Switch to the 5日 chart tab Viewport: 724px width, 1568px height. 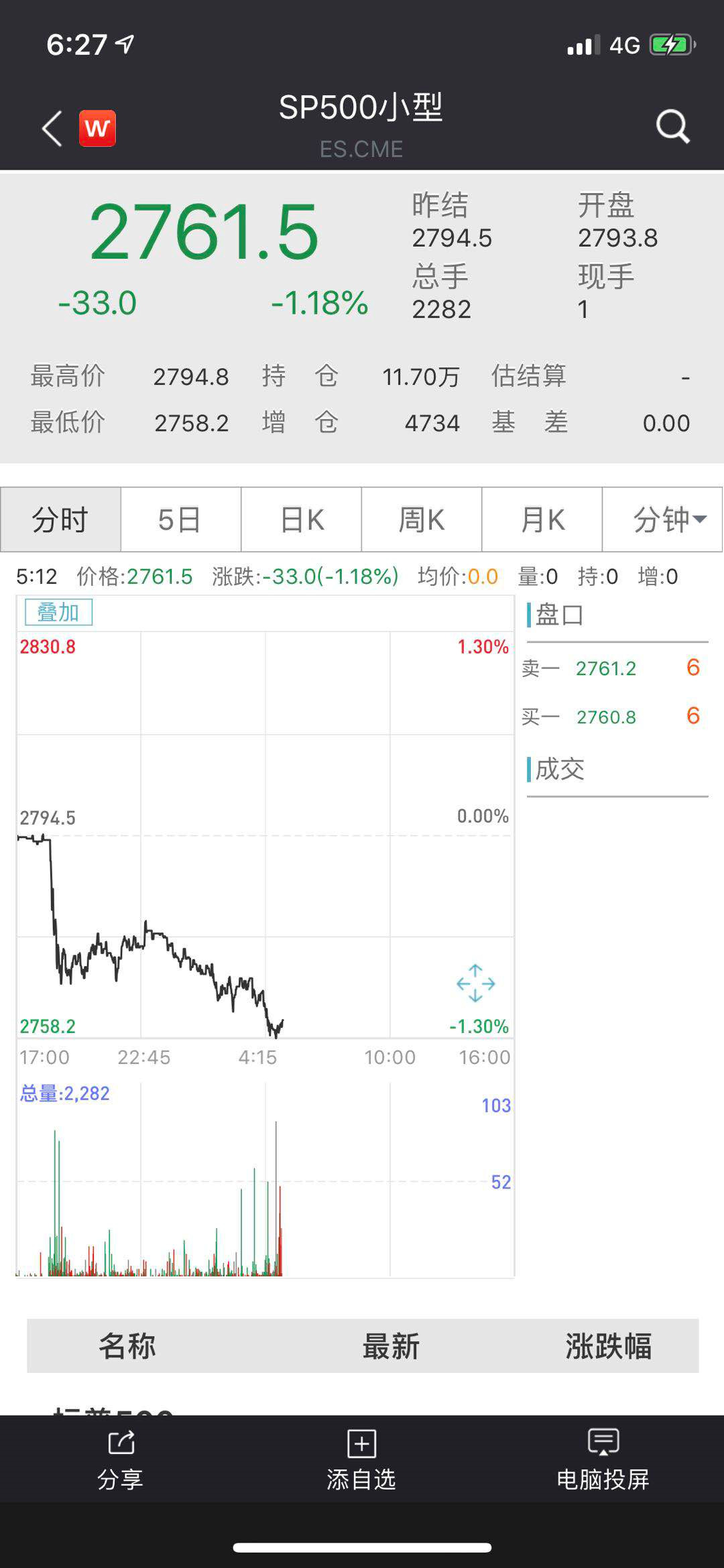click(x=180, y=520)
